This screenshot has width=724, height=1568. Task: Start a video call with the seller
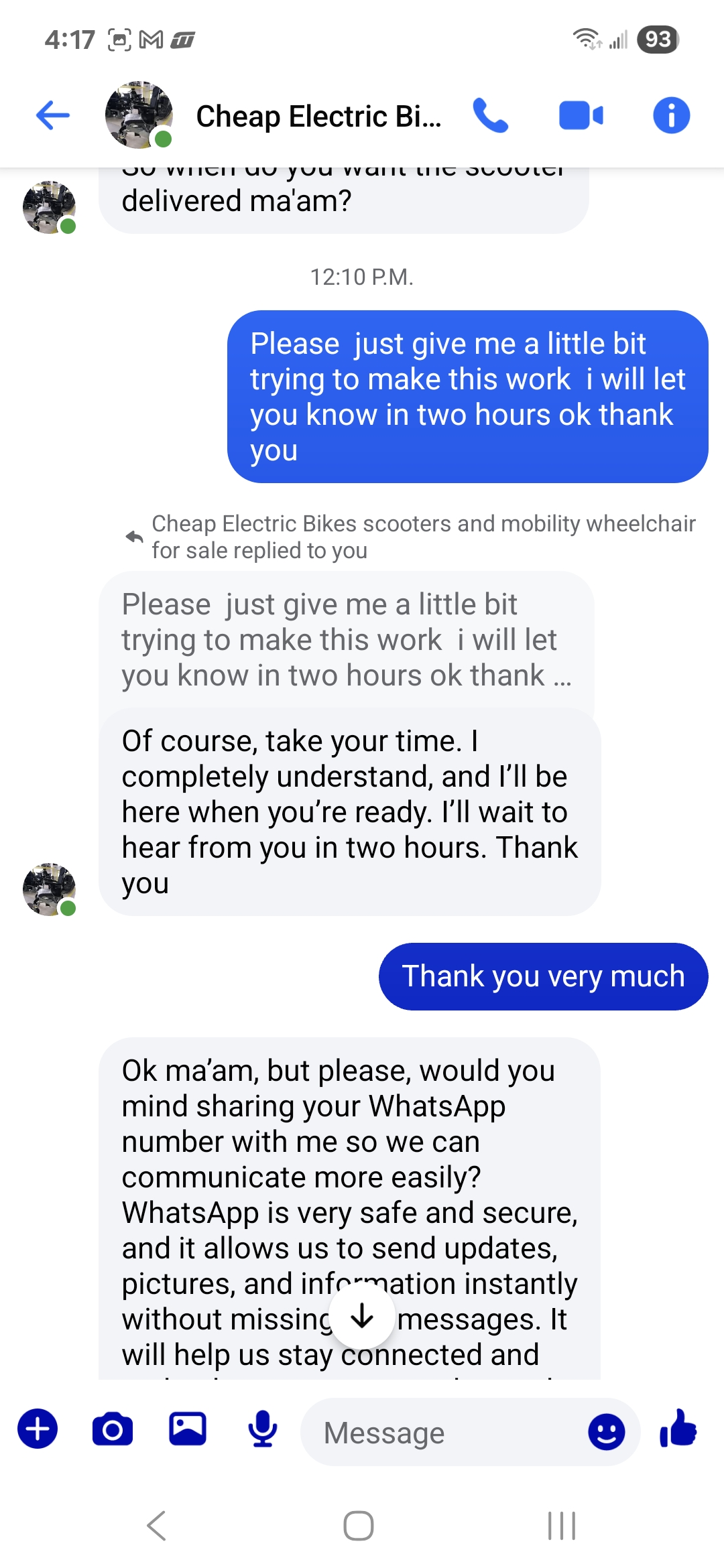pyautogui.click(x=581, y=115)
